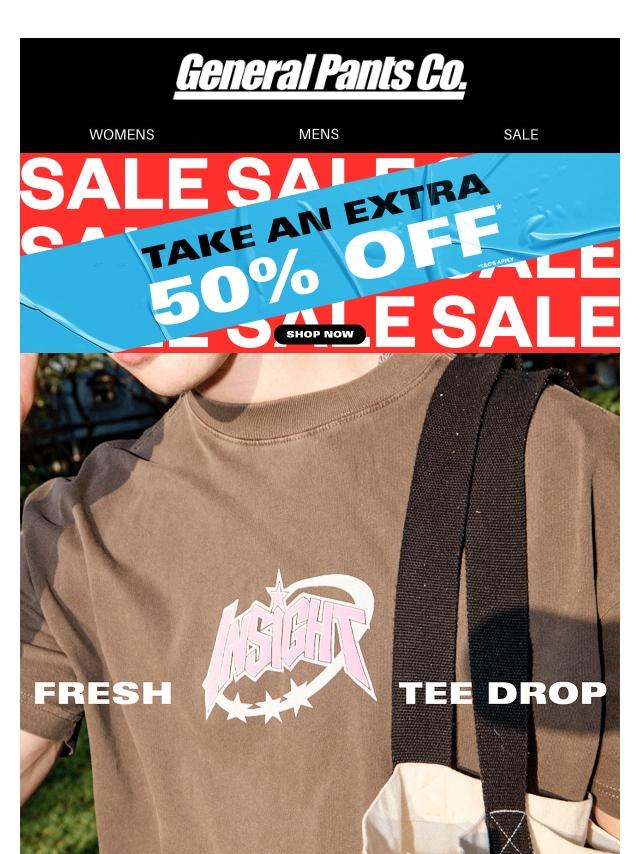Open the Fresh Tee Drop image
The height and width of the screenshot is (854, 640).
[x=320, y=600]
